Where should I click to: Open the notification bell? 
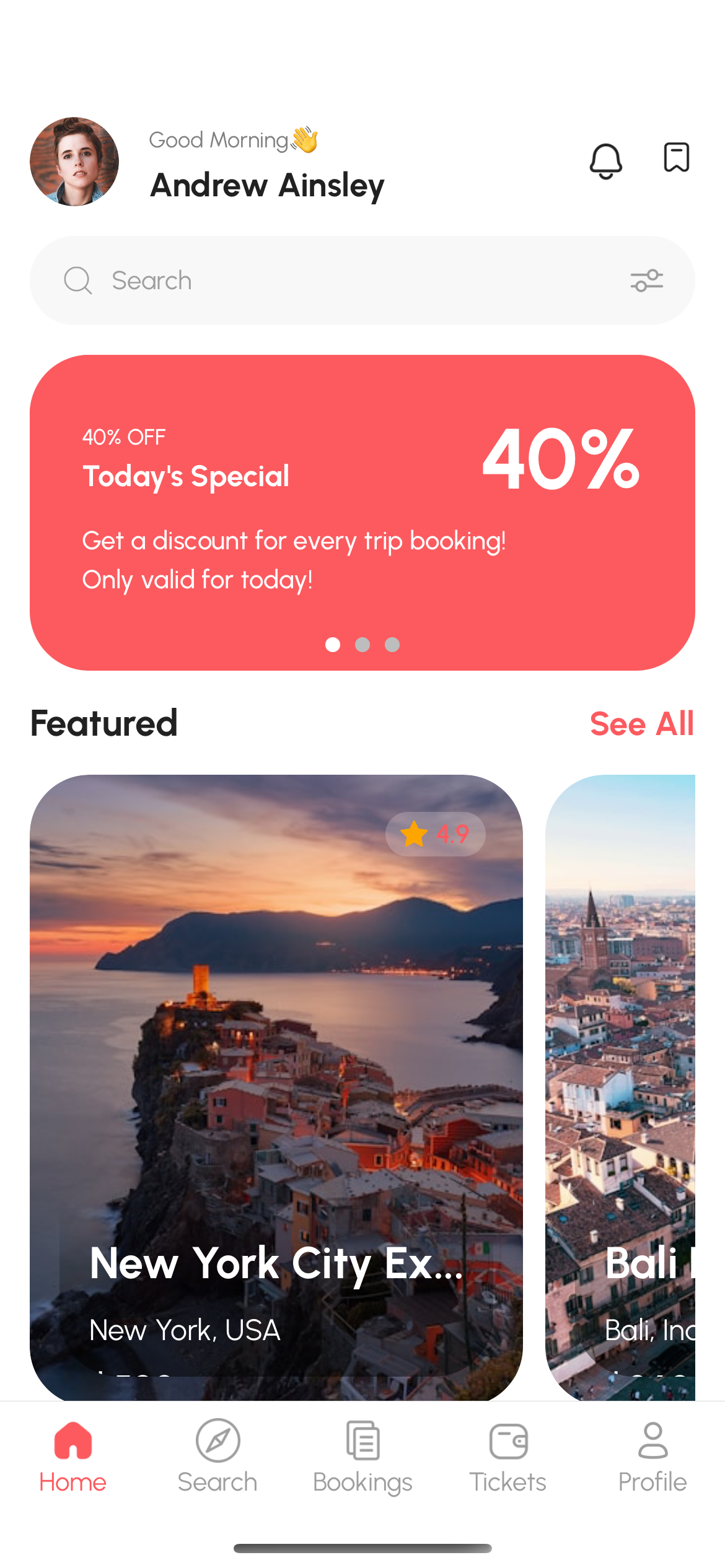click(606, 161)
